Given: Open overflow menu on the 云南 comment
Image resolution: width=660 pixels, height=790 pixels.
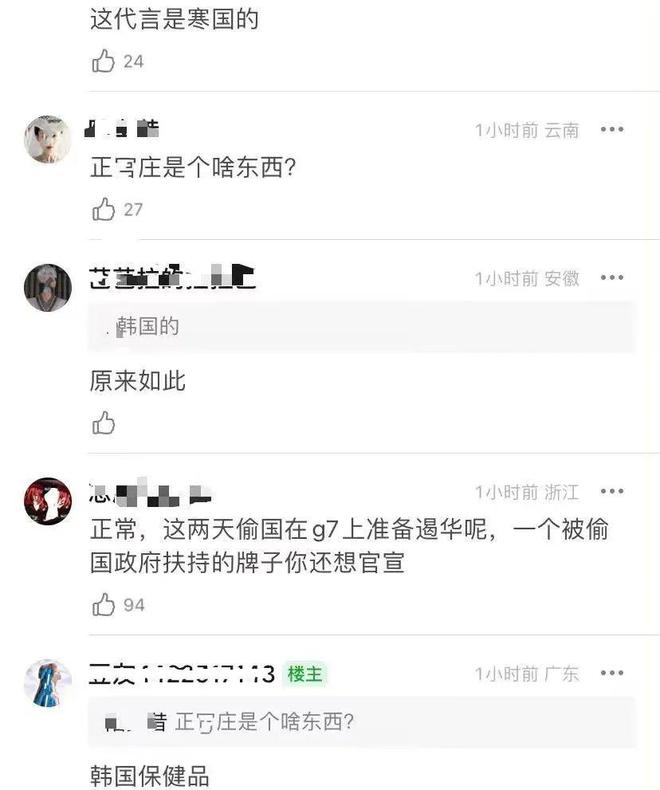Looking at the screenshot, I should click(612, 129).
